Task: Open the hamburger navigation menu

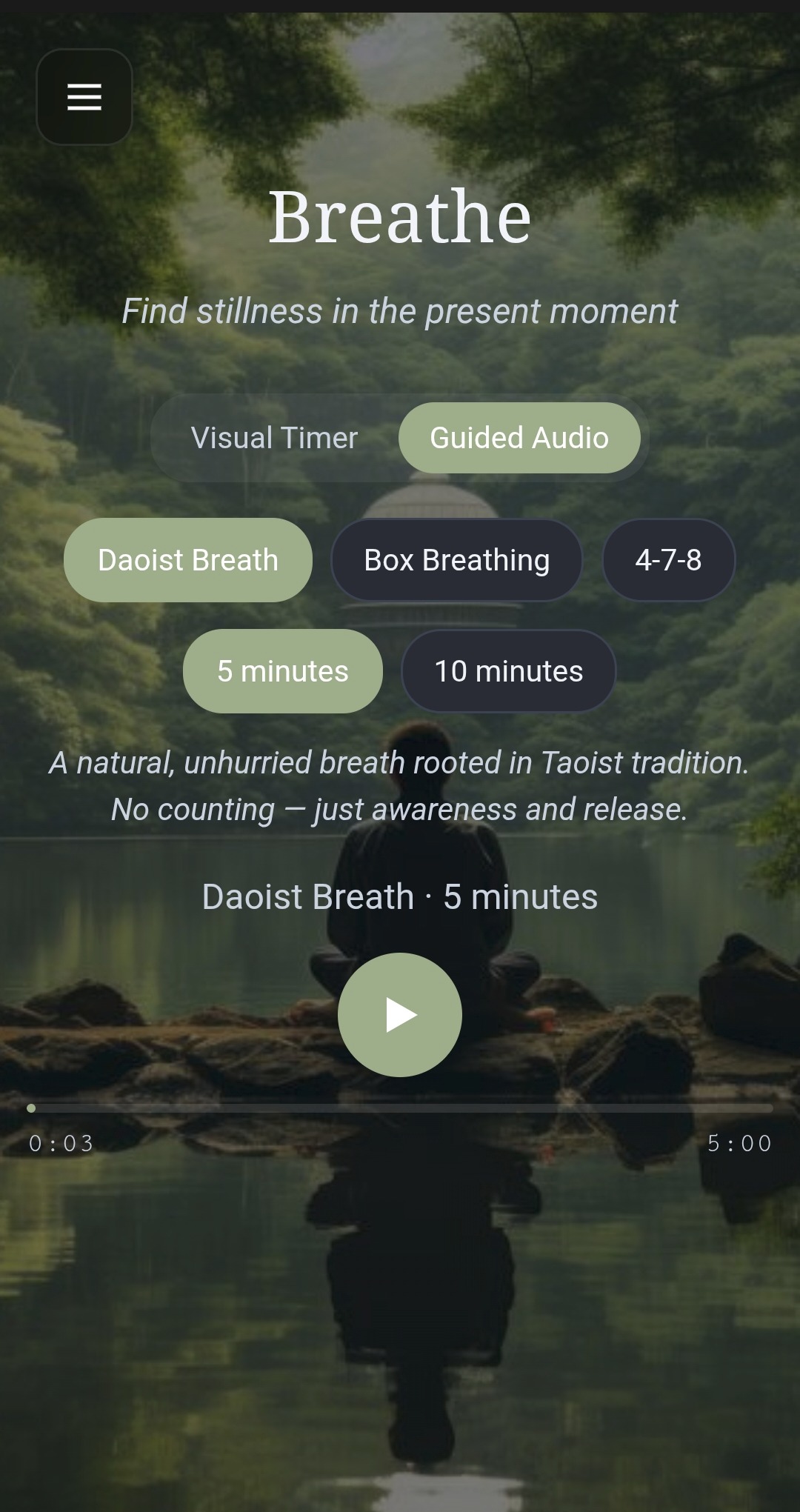Action: click(84, 97)
